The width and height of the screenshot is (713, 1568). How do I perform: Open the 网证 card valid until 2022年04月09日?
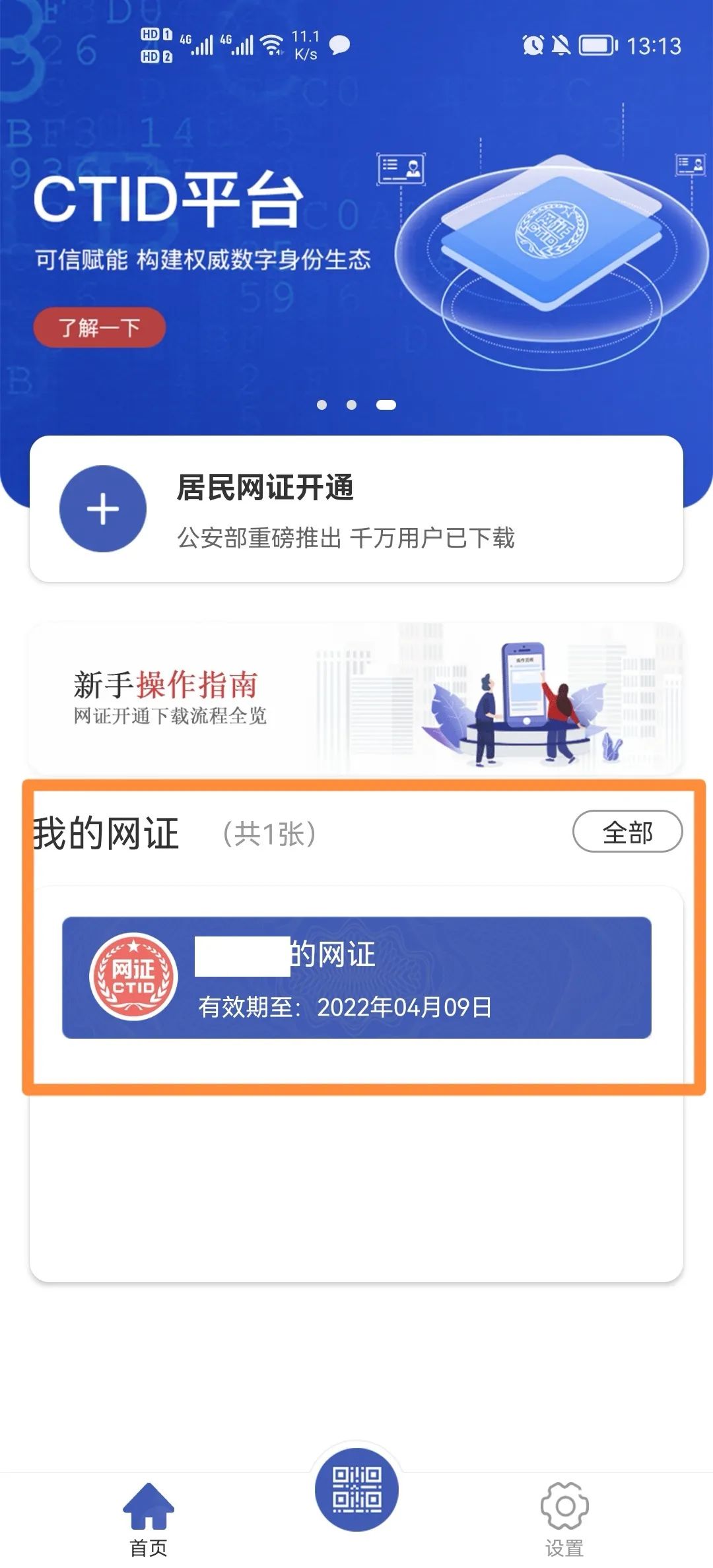tap(356, 977)
